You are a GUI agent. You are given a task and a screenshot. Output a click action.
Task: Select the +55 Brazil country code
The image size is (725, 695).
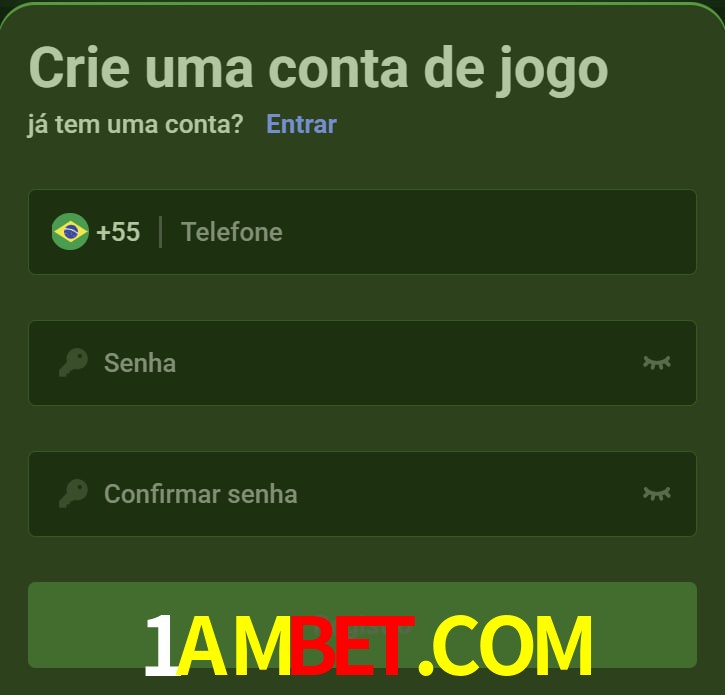coord(97,232)
